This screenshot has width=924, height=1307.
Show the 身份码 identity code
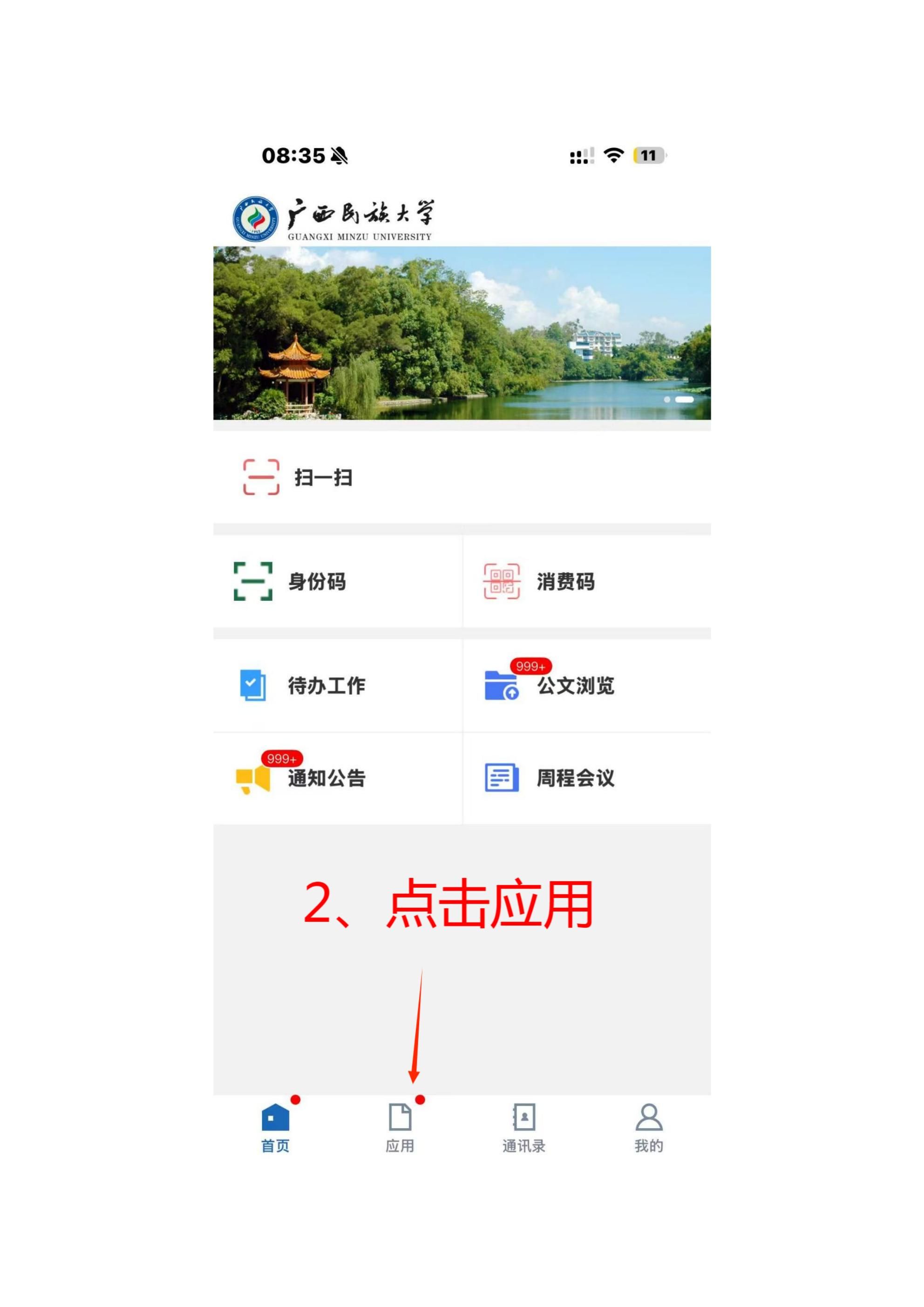[x=291, y=581]
